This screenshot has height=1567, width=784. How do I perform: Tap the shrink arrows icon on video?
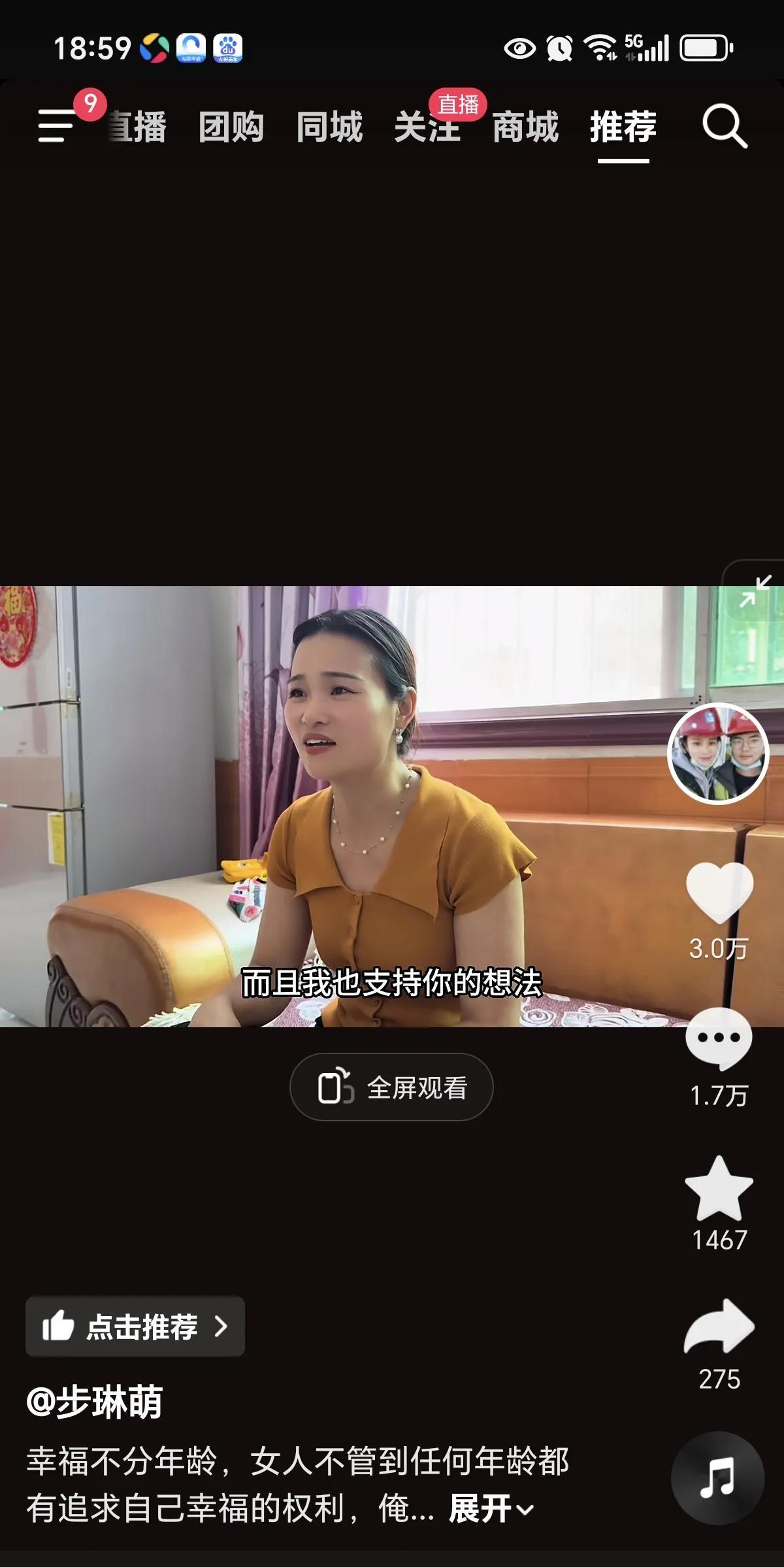[755, 591]
